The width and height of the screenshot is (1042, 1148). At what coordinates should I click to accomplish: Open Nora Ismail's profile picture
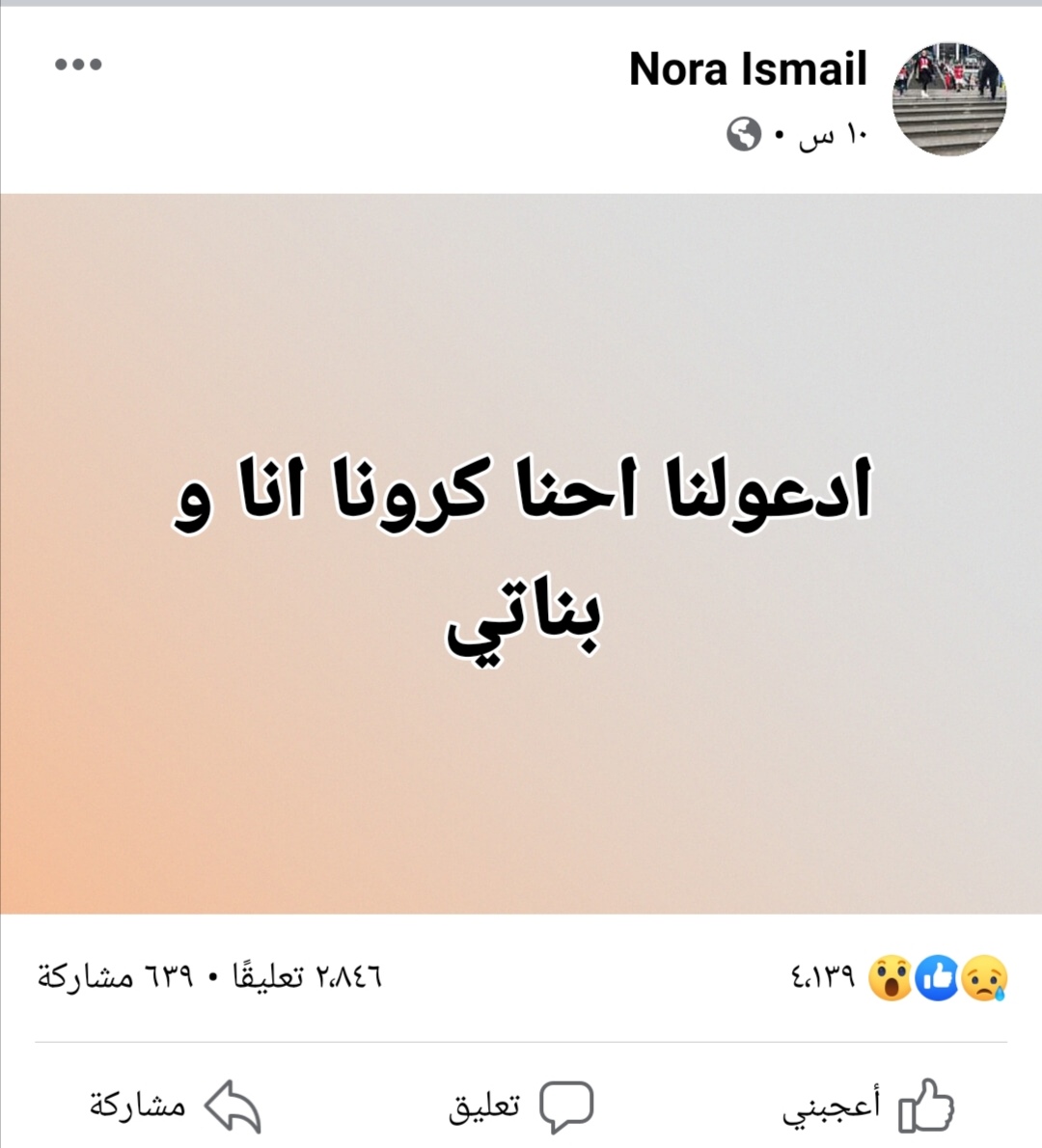949,98
